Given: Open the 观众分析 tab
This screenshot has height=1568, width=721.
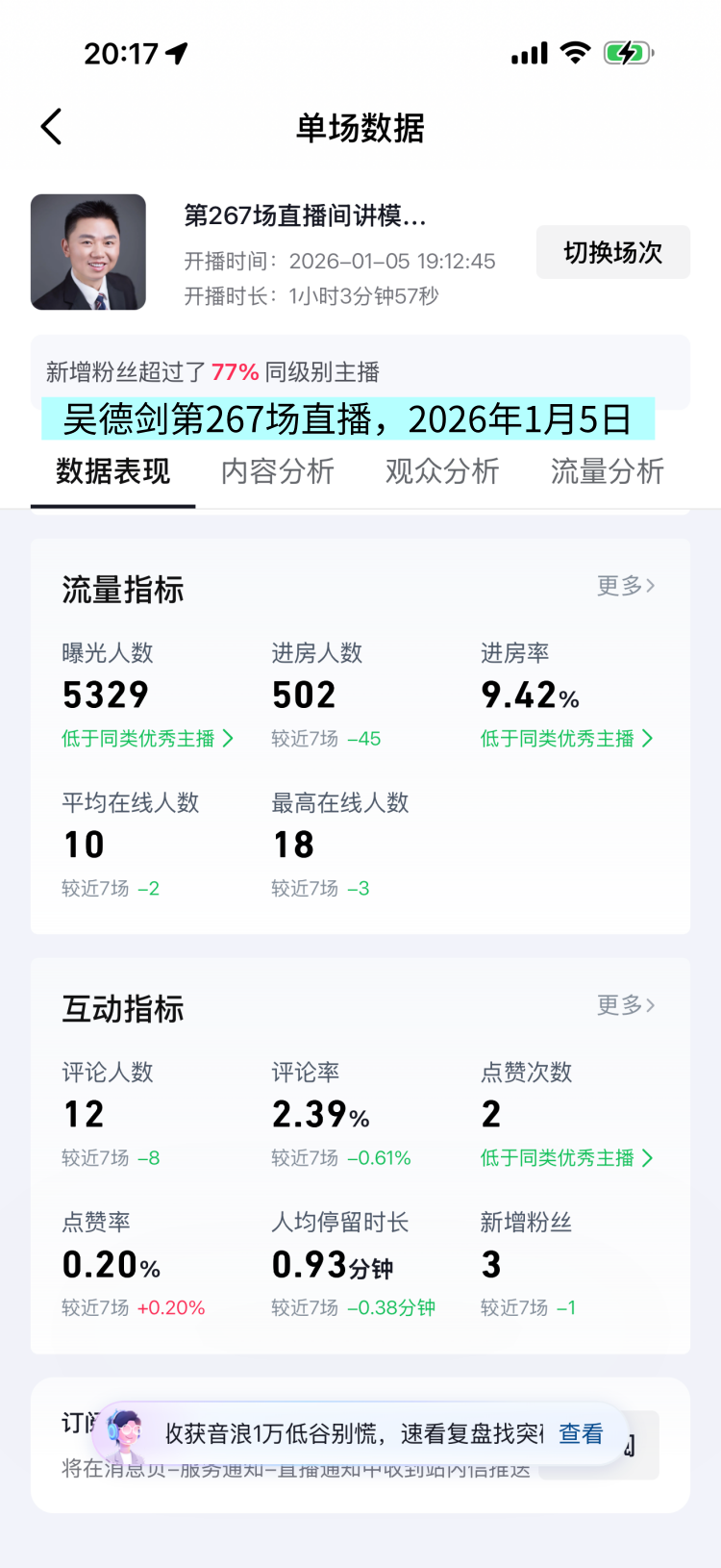Looking at the screenshot, I should tap(442, 471).
